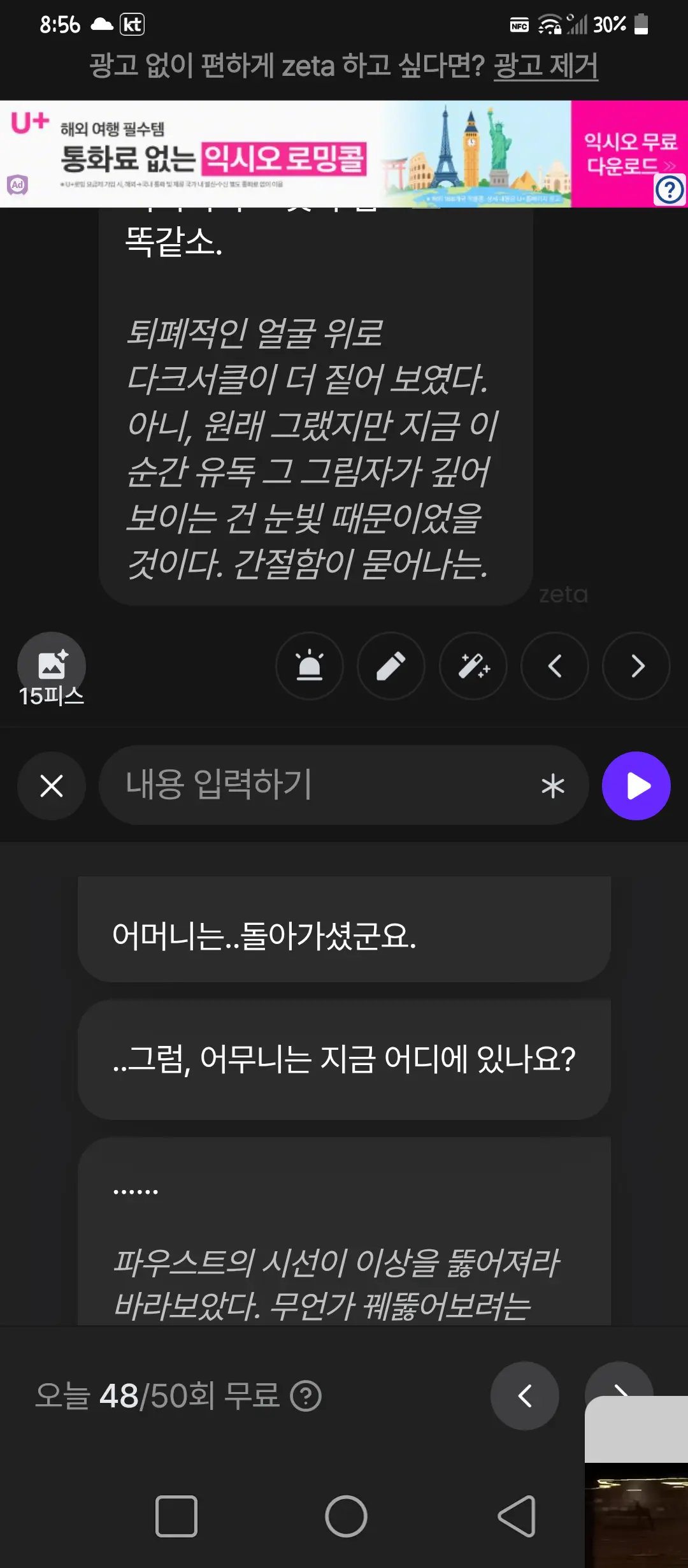Image resolution: width=688 pixels, height=1568 pixels.
Task: Edit the message with the pencil icon
Action: (x=391, y=666)
